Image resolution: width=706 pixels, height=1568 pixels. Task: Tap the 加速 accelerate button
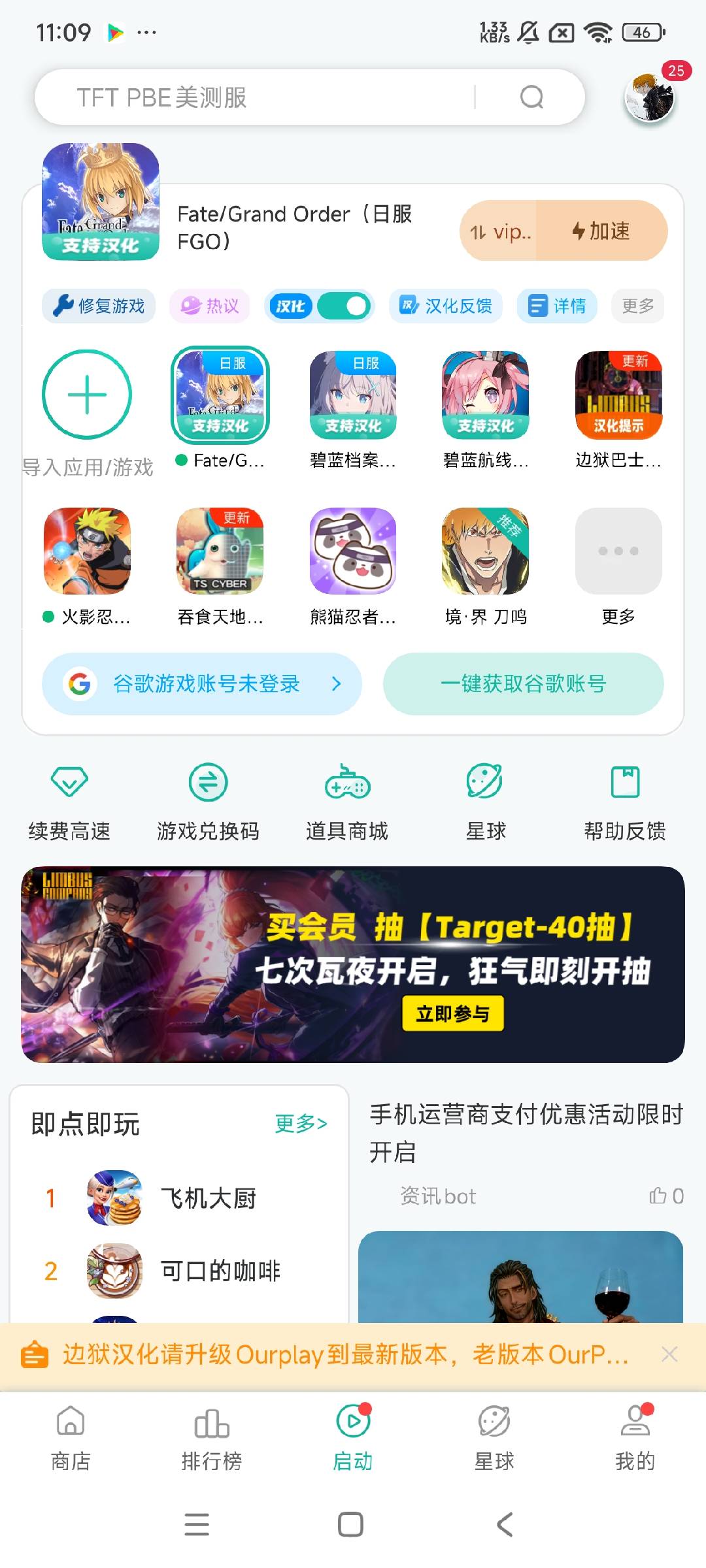pos(601,231)
